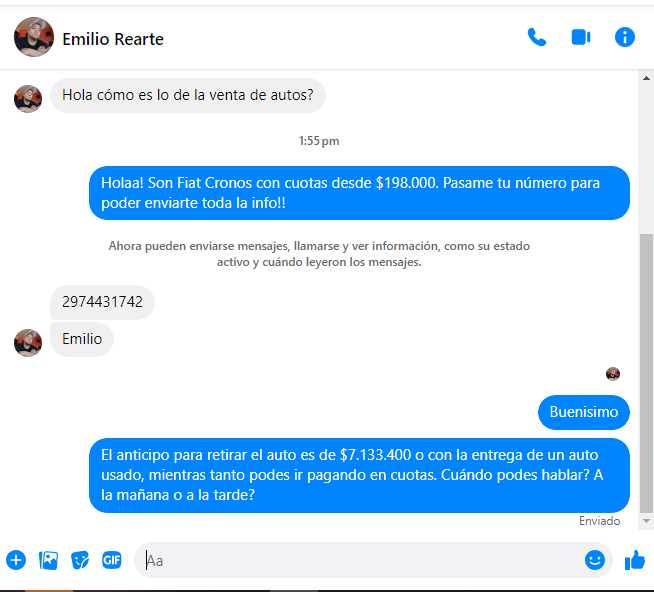The image size is (654, 592).
Task: Choose a sticker to send
Action: [80, 560]
